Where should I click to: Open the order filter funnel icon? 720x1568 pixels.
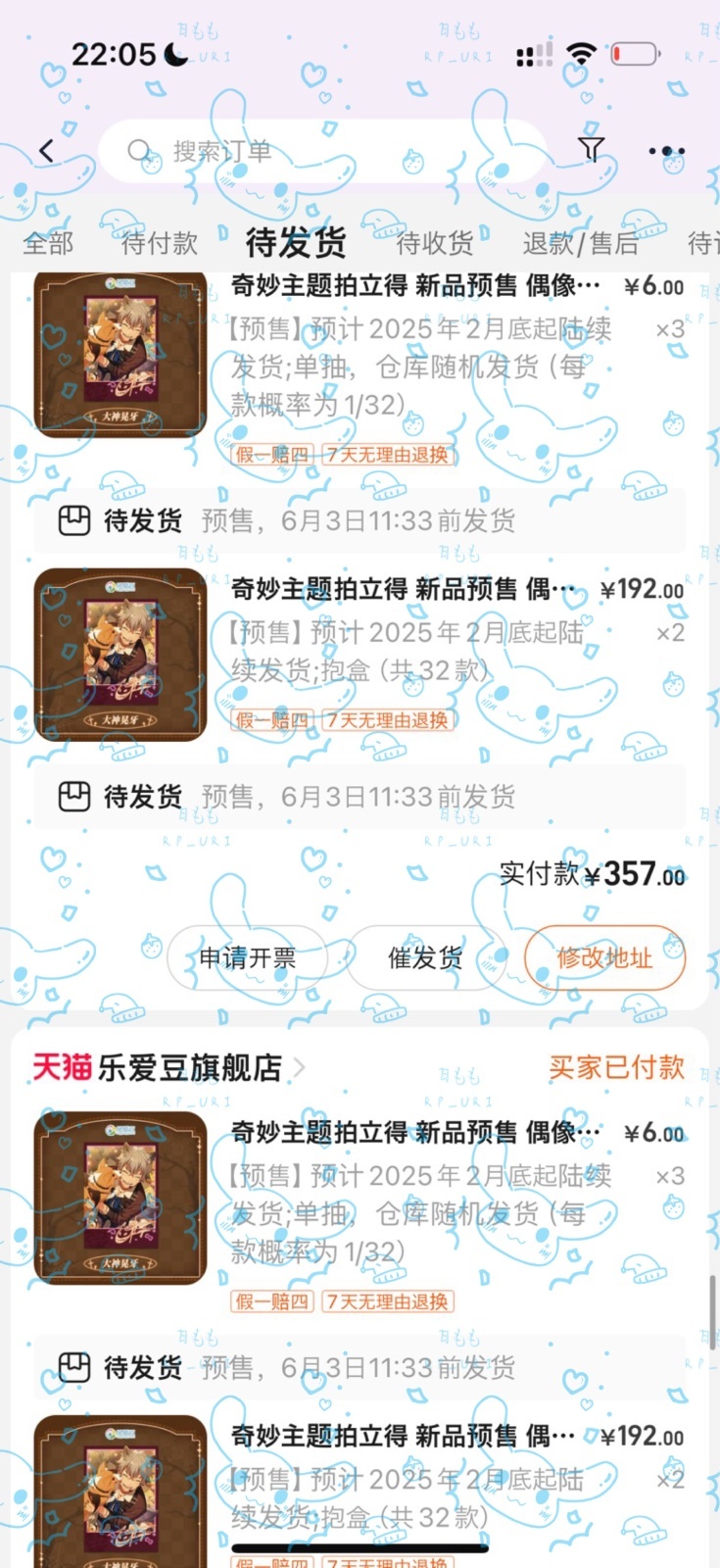point(591,150)
